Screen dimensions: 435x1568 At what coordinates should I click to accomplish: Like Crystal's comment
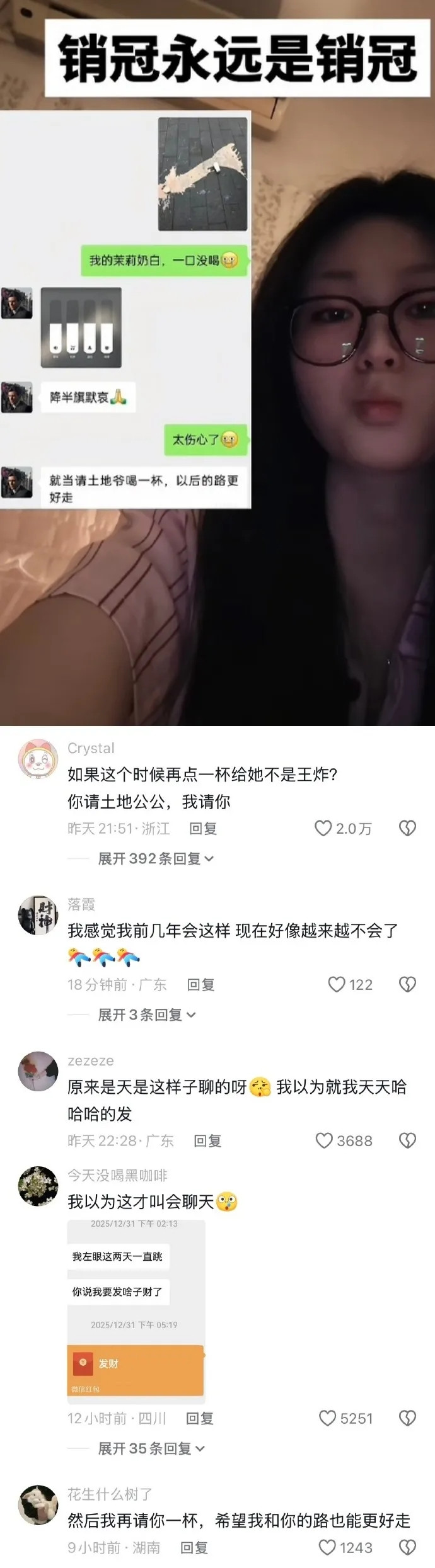323,828
